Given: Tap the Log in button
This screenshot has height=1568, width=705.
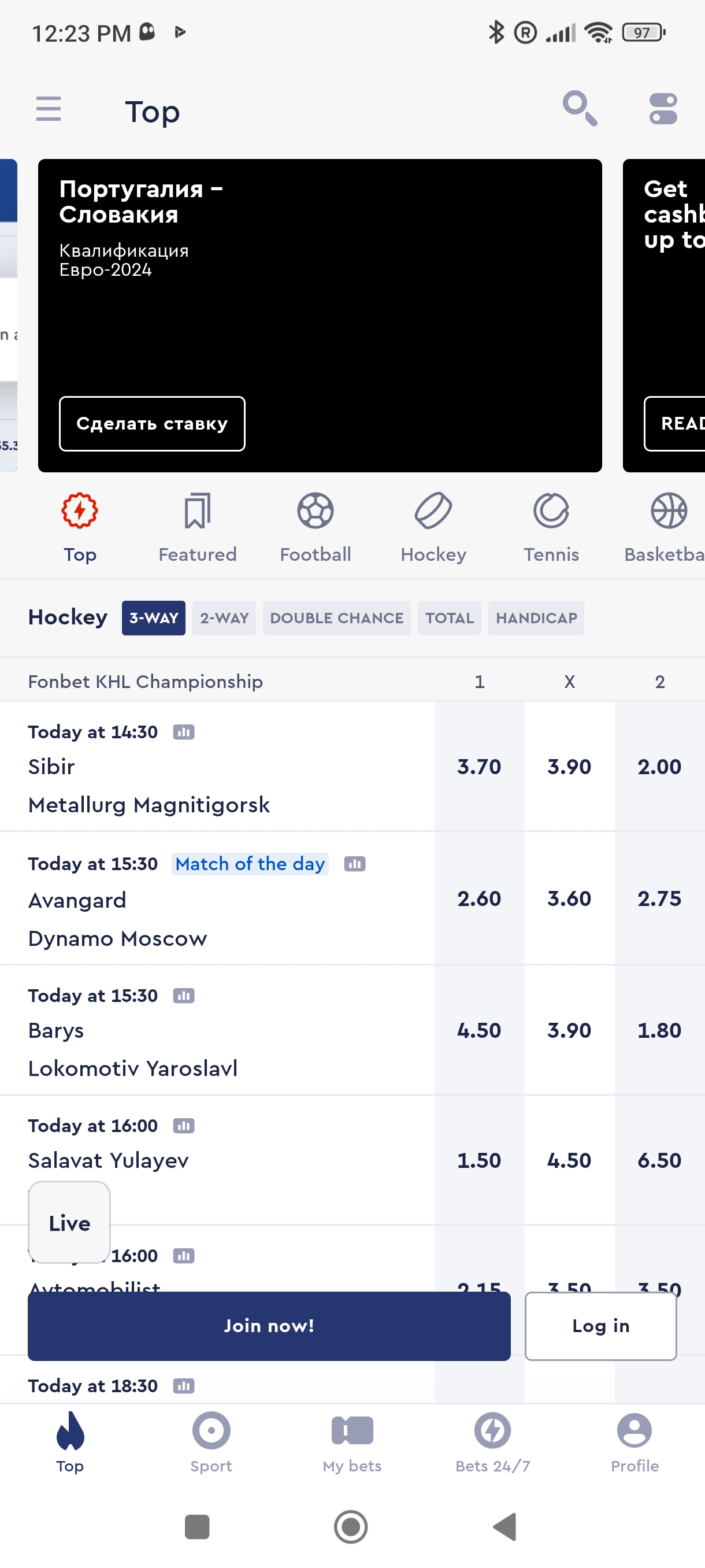Looking at the screenshot, I should click(x=600, y=1326).
